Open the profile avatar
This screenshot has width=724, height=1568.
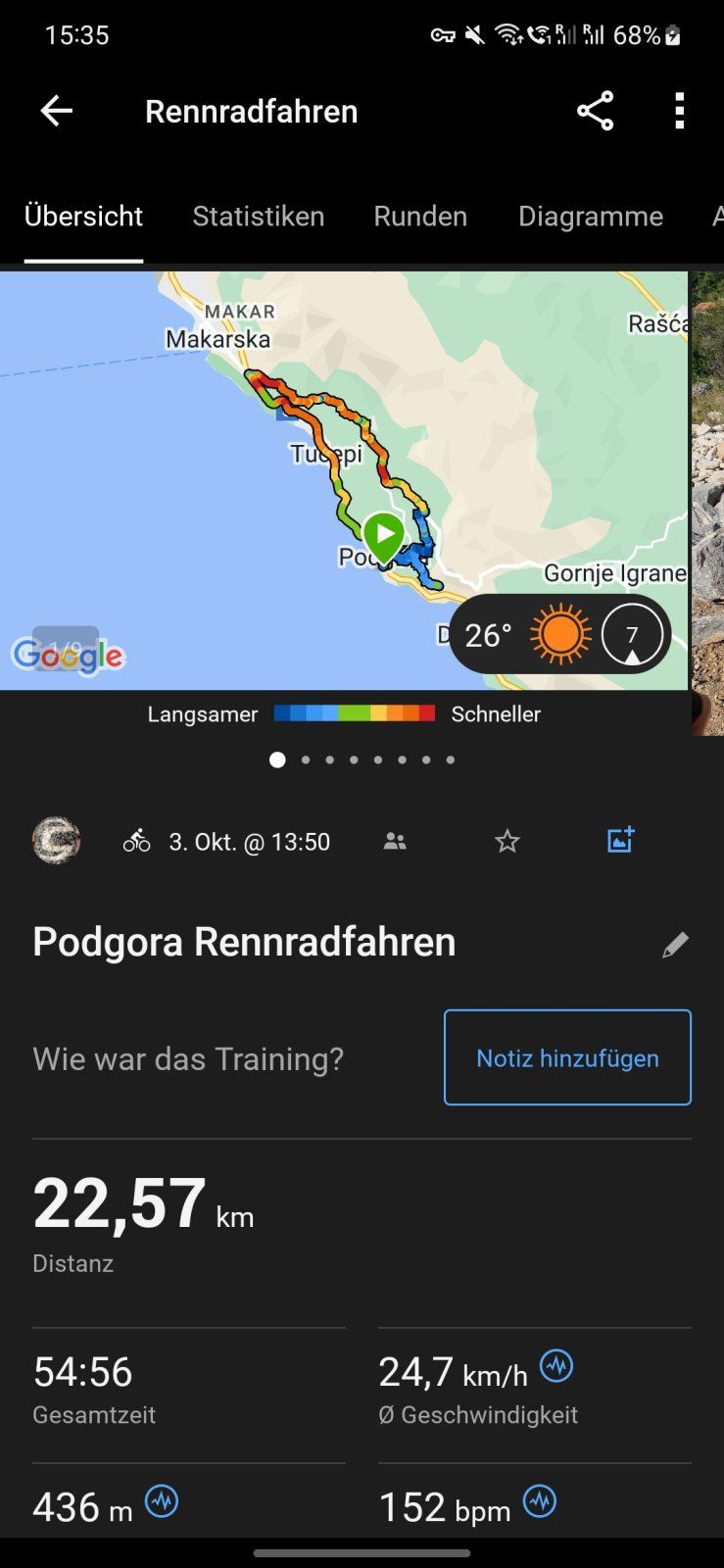(x=57, y=841)
